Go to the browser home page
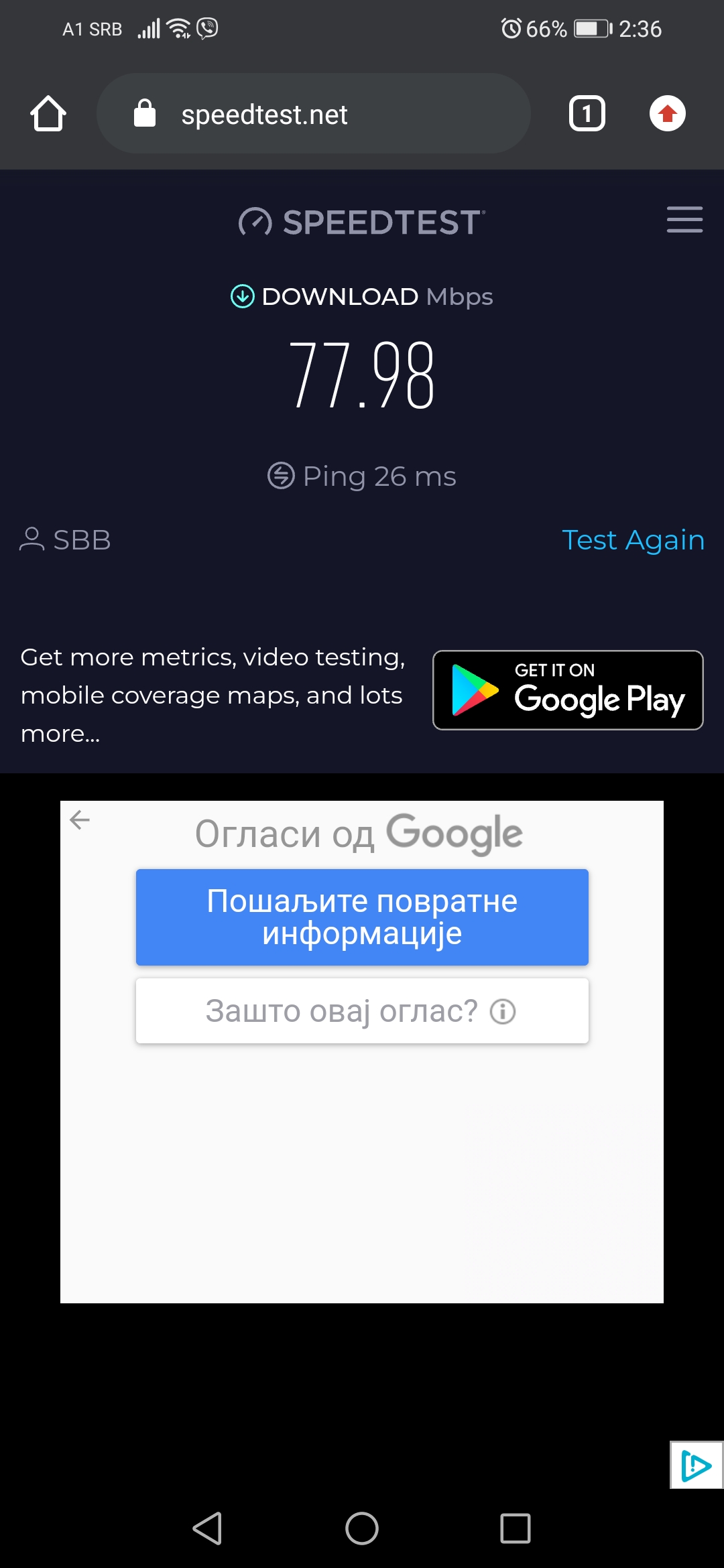 48,113
